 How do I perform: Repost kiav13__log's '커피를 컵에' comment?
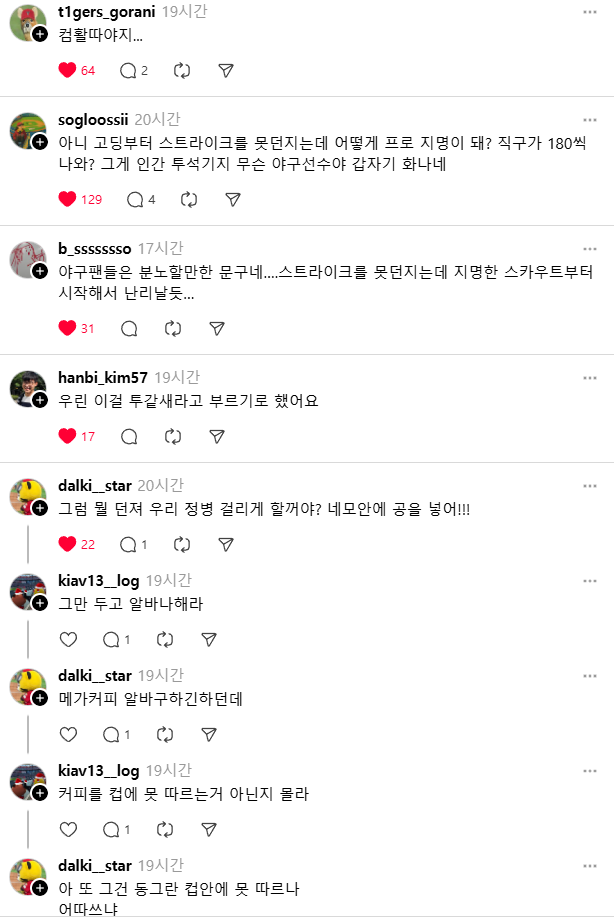(x=165, y=829)
